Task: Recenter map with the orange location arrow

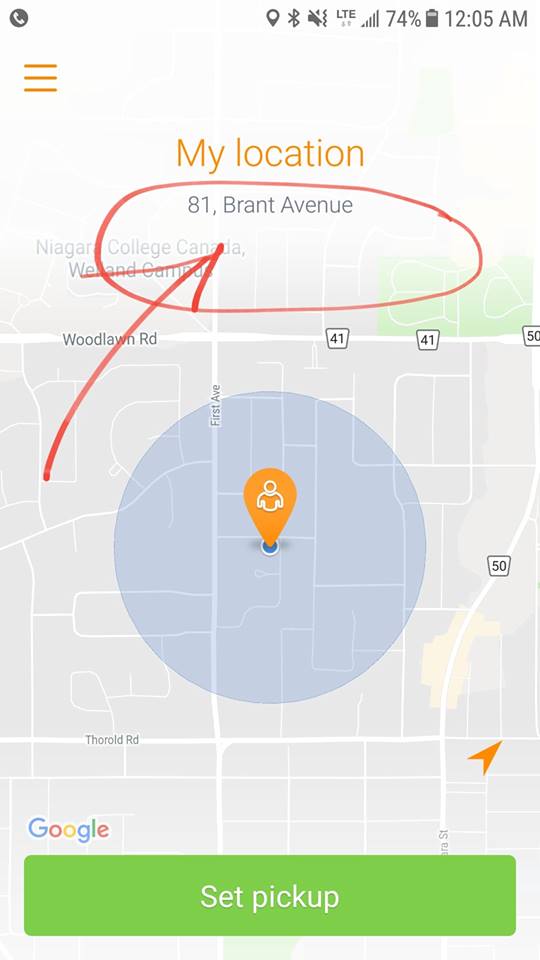Action: point(485,757)
